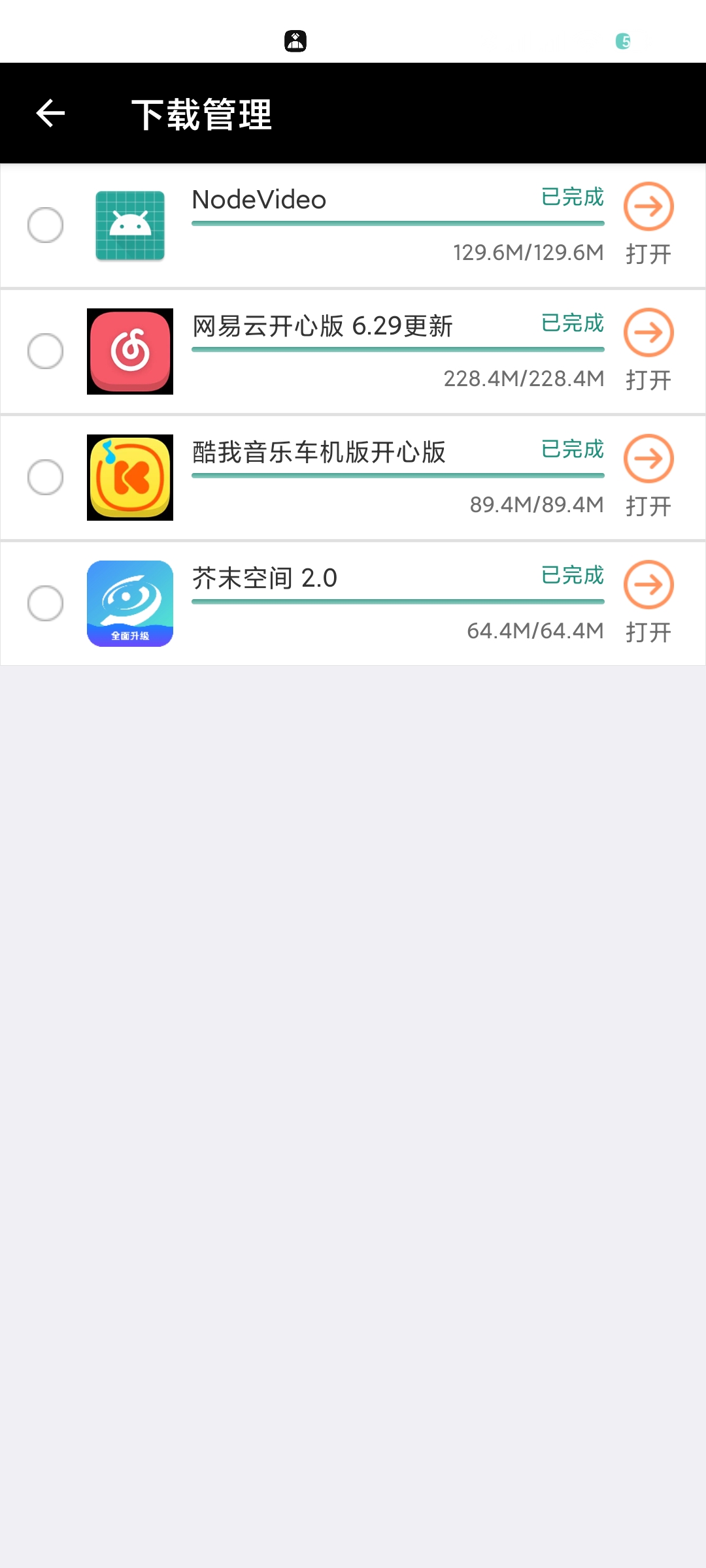Tap 打开 for 芥末空间 2.0
Image resolution: width=706 pixels, height=1568 pixels.
click(648, 602)
